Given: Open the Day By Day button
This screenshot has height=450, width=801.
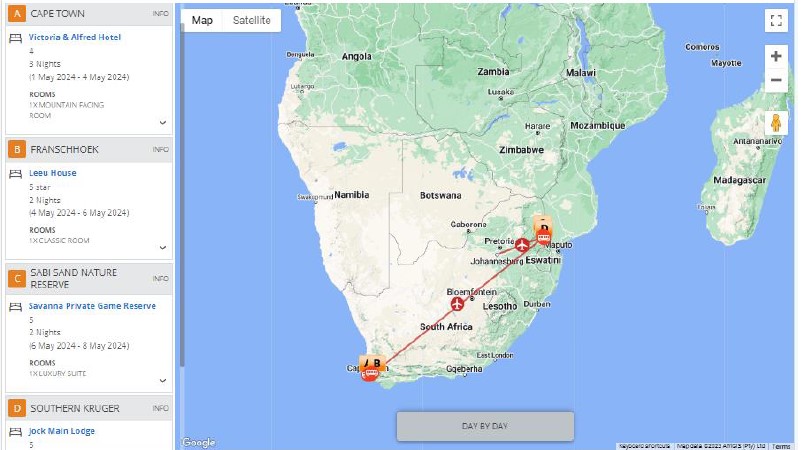Looking at the screenshot, I should pos(485,426).
